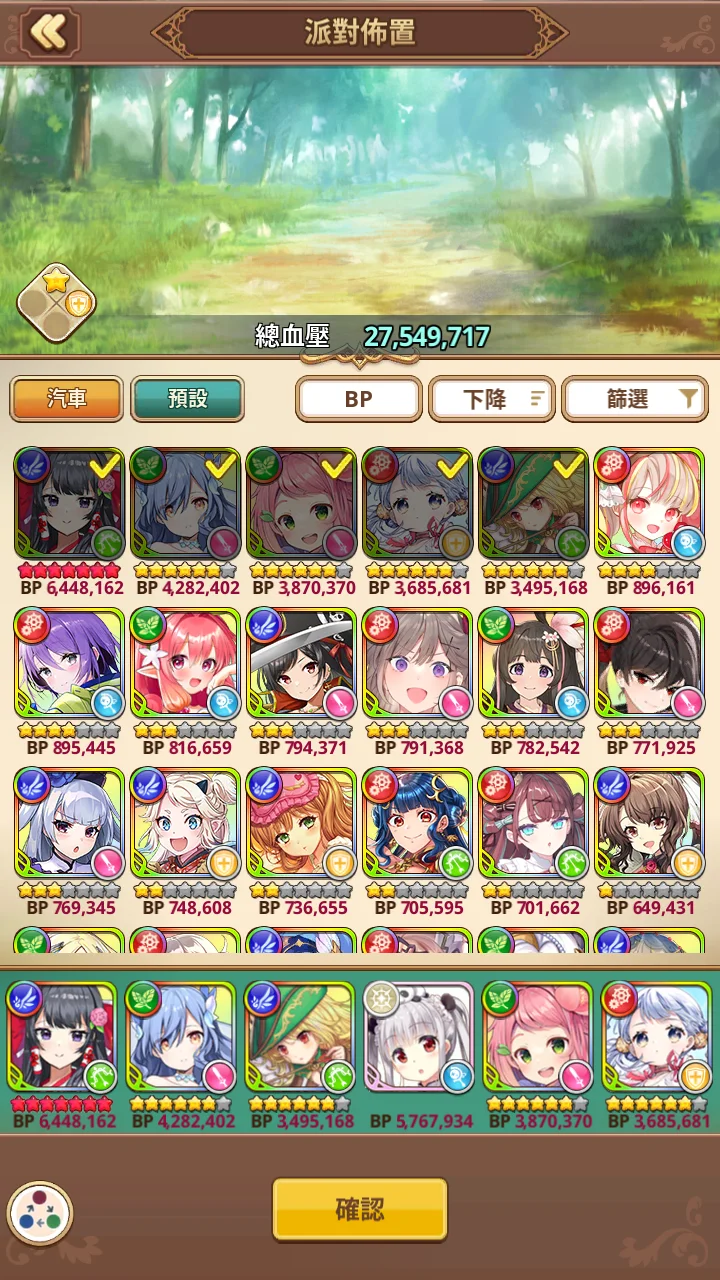The height and width of the screenshot is (1280, 720).
Task: Select grid character with BP 791,368
Action: pyautogui.click(x=418, y=663)
